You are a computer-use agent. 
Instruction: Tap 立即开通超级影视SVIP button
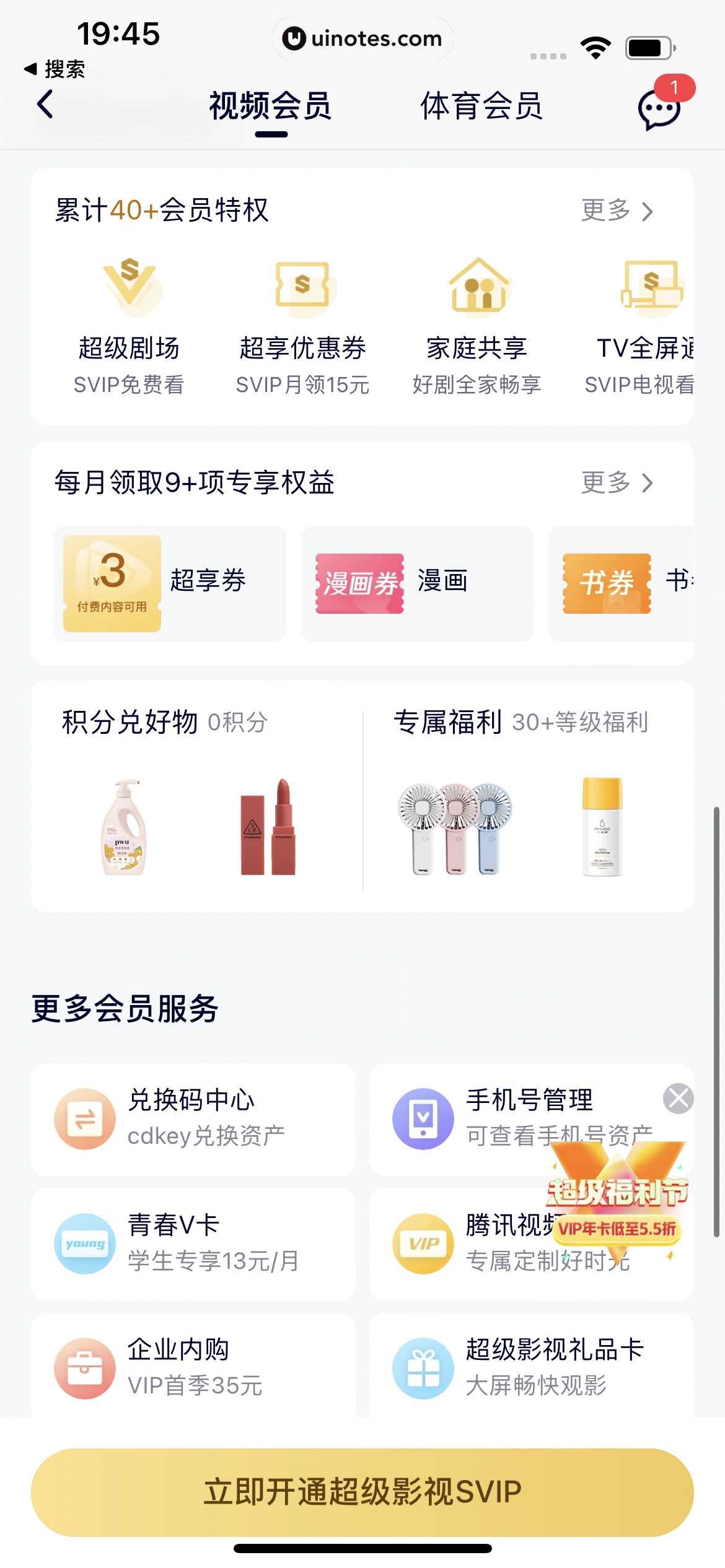(x=362, y=1492)
